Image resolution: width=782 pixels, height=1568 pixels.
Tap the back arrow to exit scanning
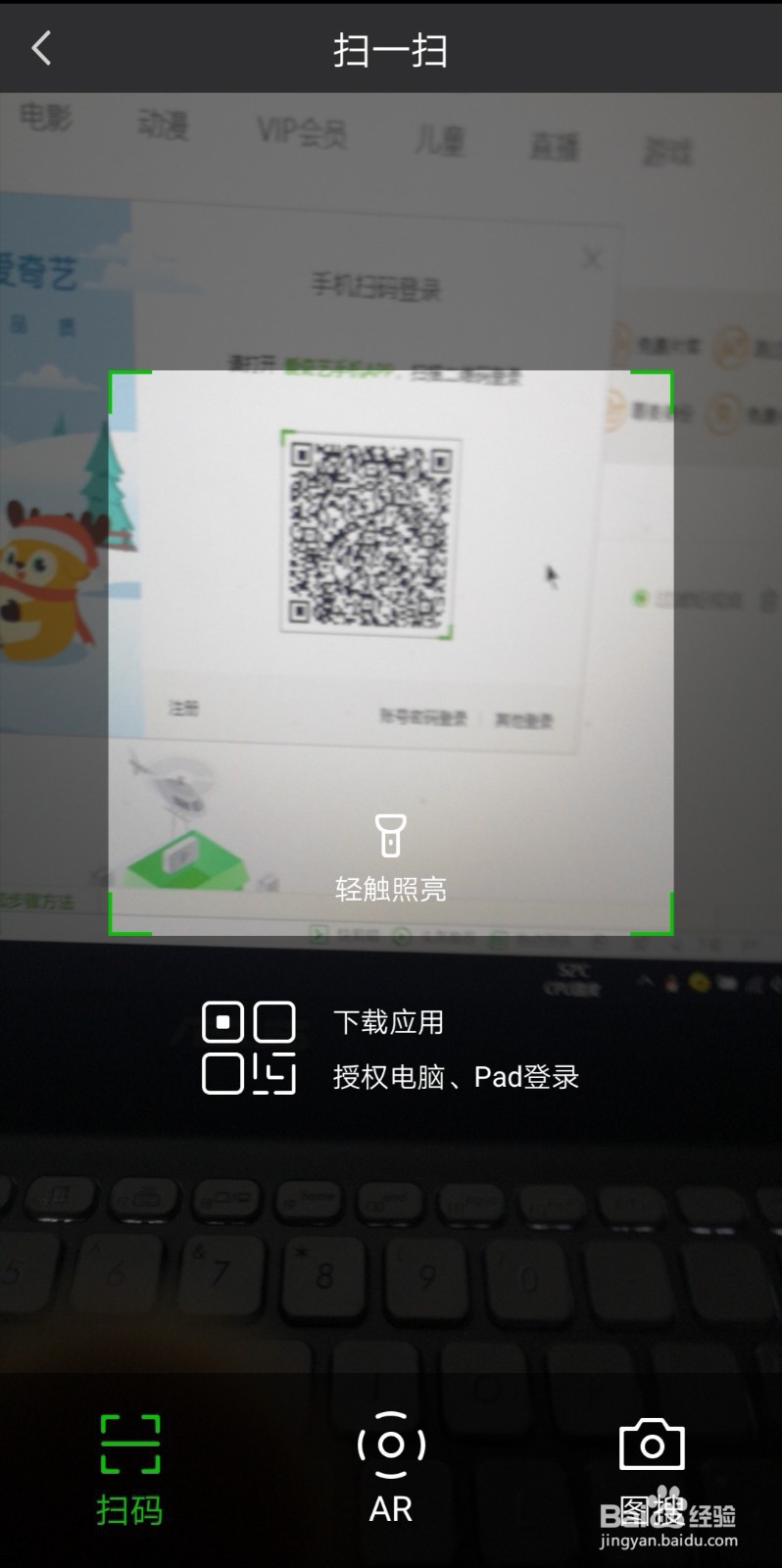(40, 47)
